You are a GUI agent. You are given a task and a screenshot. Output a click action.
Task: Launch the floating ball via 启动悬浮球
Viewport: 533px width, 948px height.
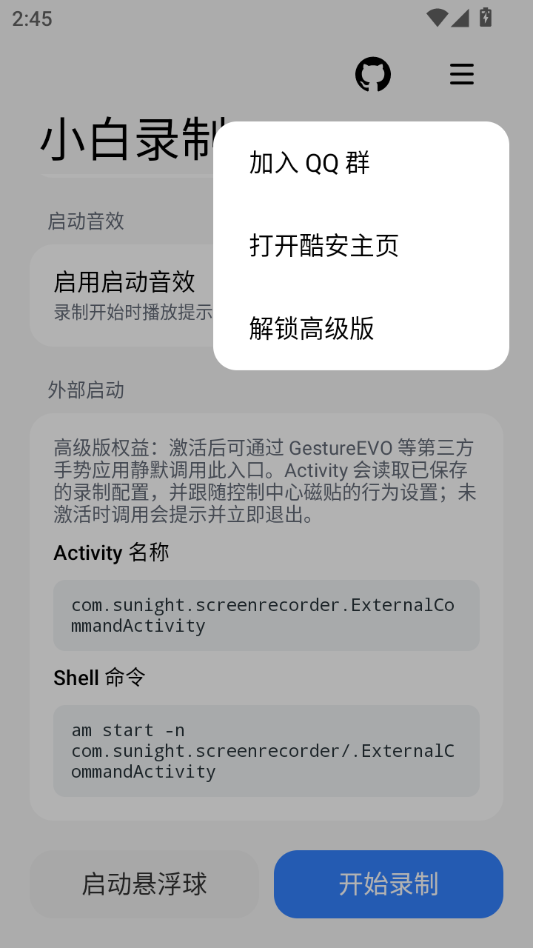144,884
